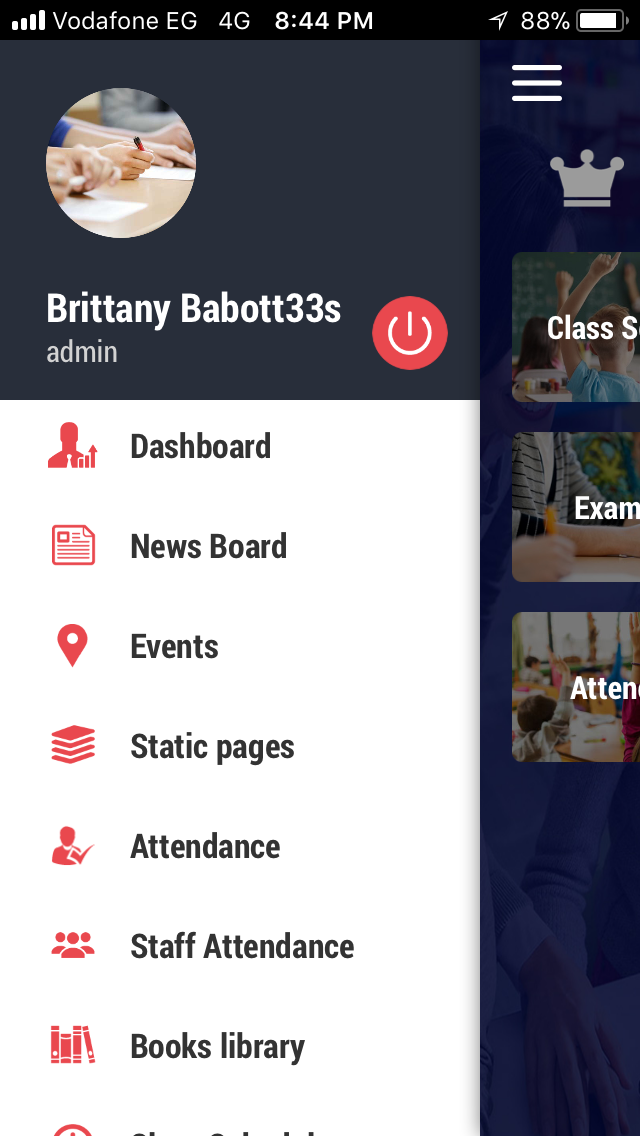
Task: Open the Attendance menu item
Action: [x=240, y=845]
